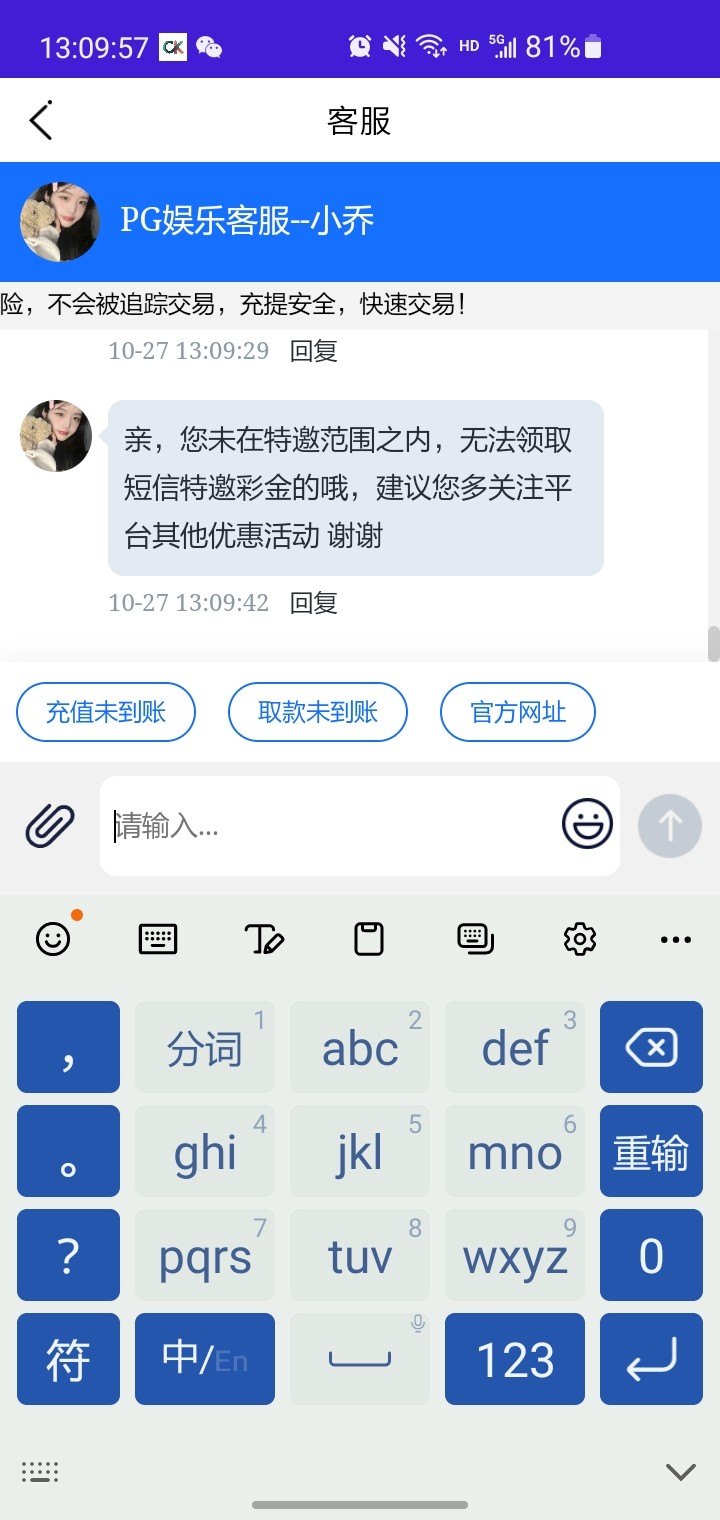The height and width of the screenshot is (1520, 720).
Task: Select the 充值未到账 quick reply
Action: point(106,712)
